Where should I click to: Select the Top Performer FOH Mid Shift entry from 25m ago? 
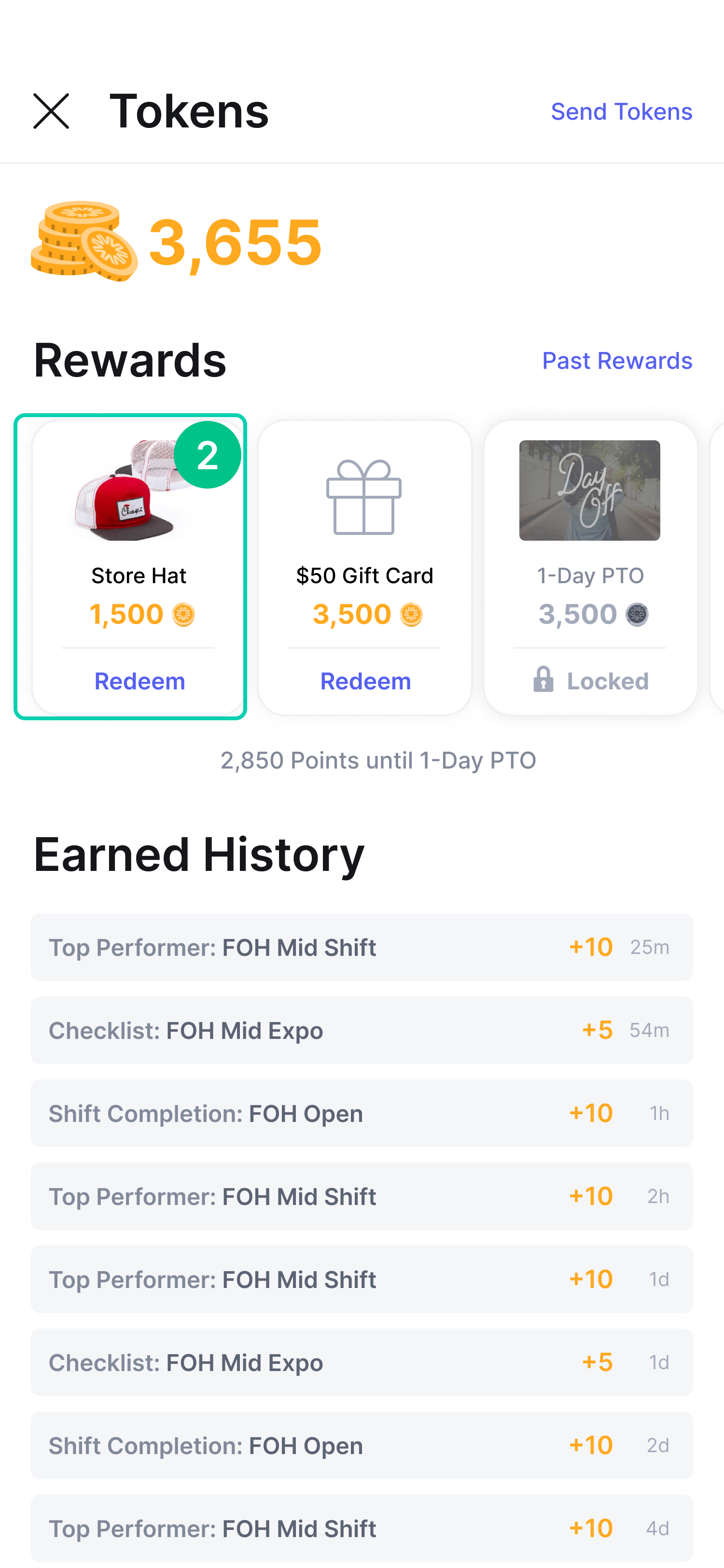click(362, 947)
